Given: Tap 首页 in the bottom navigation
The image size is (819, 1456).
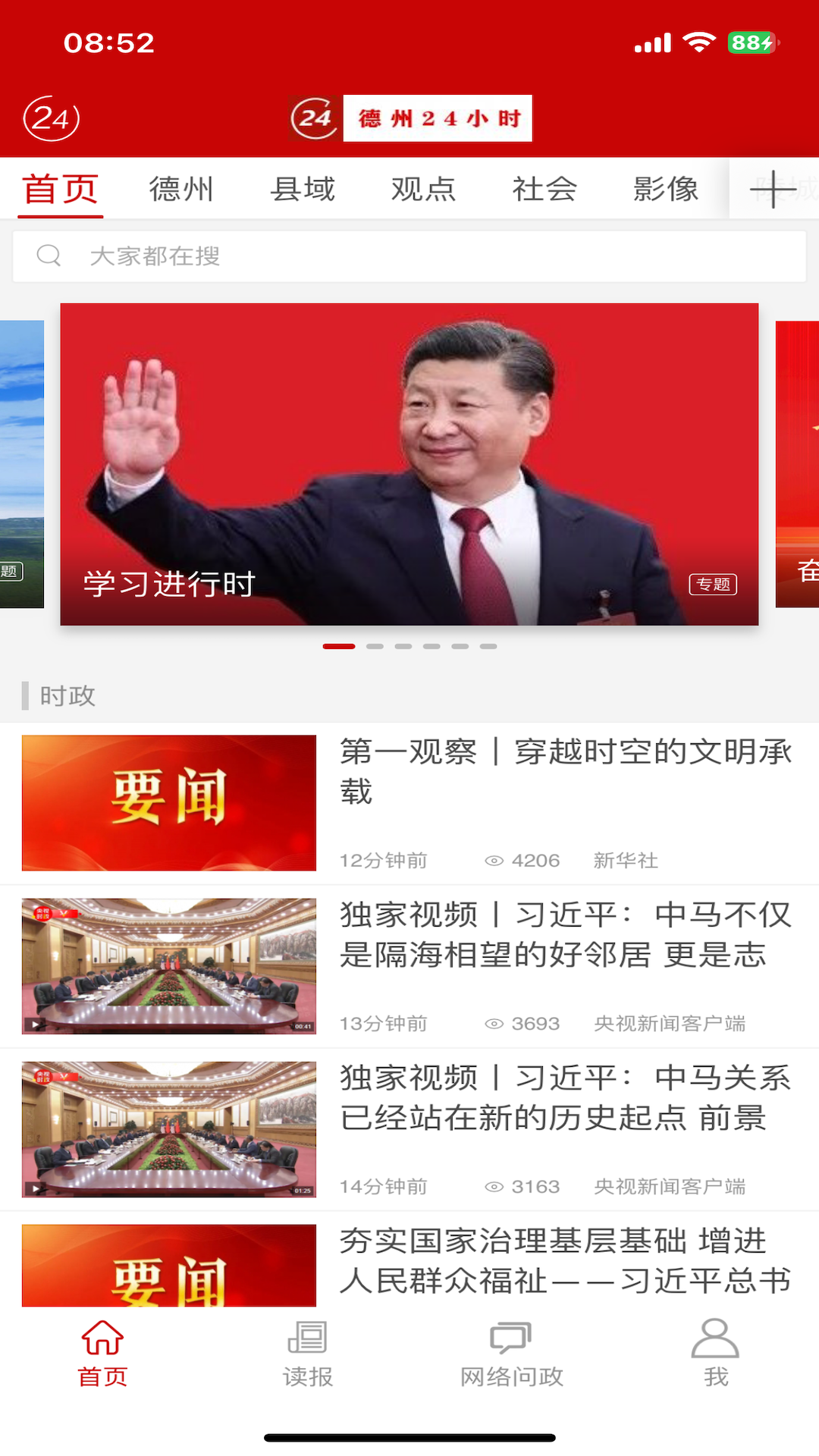Looking at the screenshot, I should (102, 1354).
